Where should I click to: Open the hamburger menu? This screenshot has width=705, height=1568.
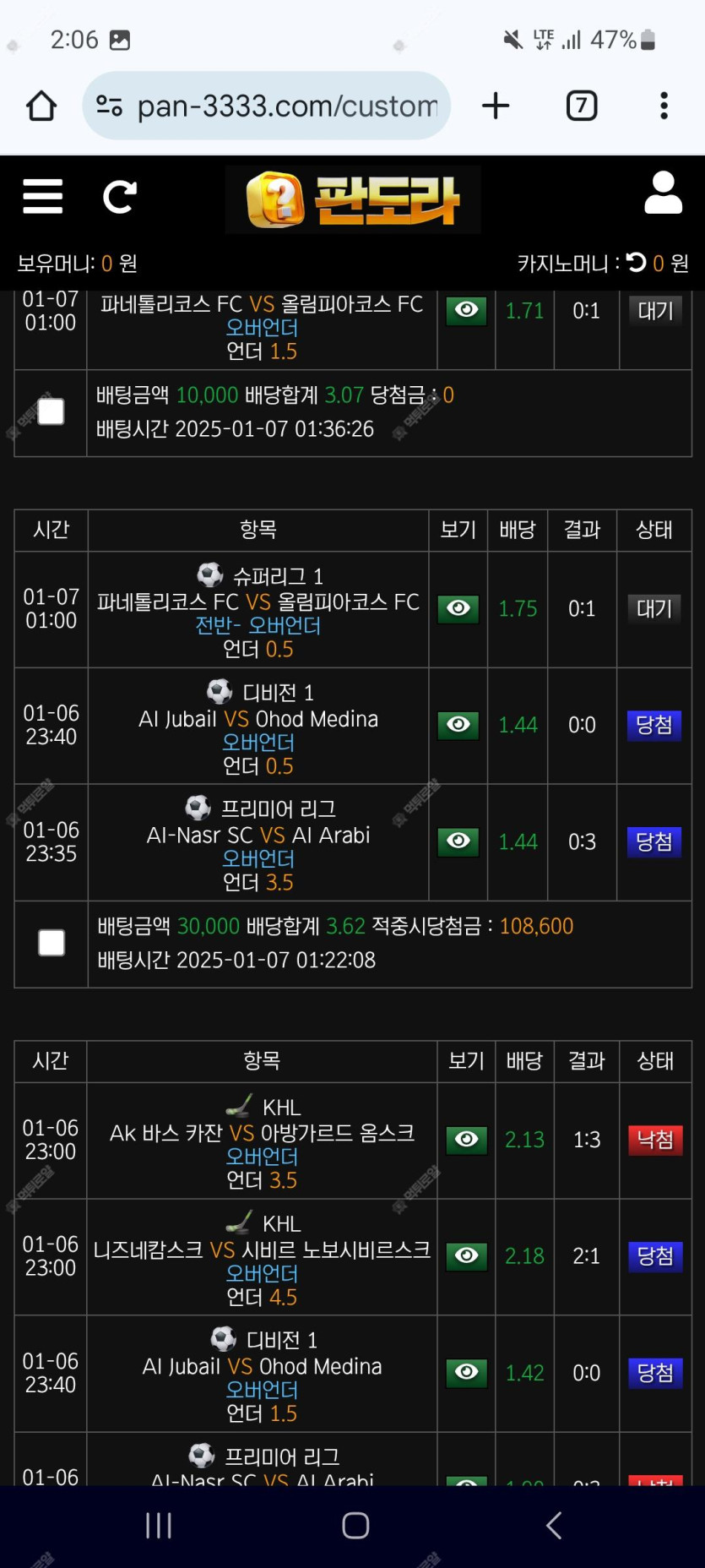click(43, 196)
